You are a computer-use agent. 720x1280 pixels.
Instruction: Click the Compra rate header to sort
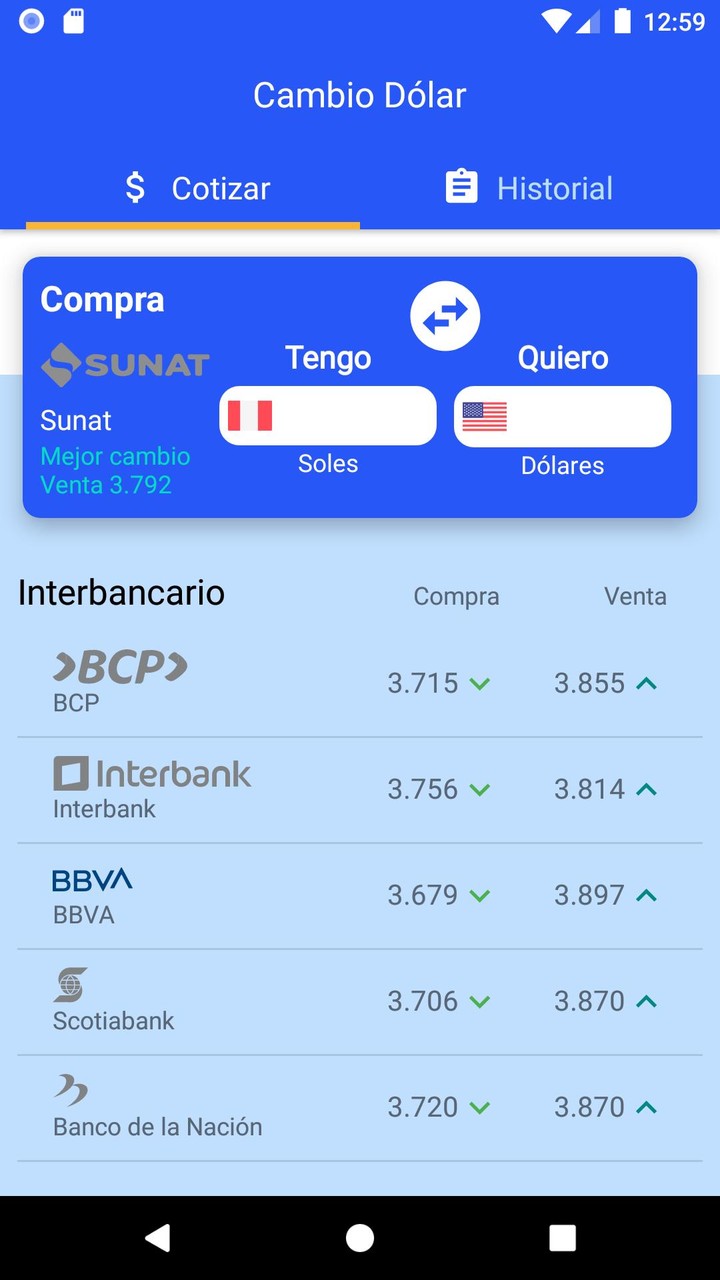456,596
